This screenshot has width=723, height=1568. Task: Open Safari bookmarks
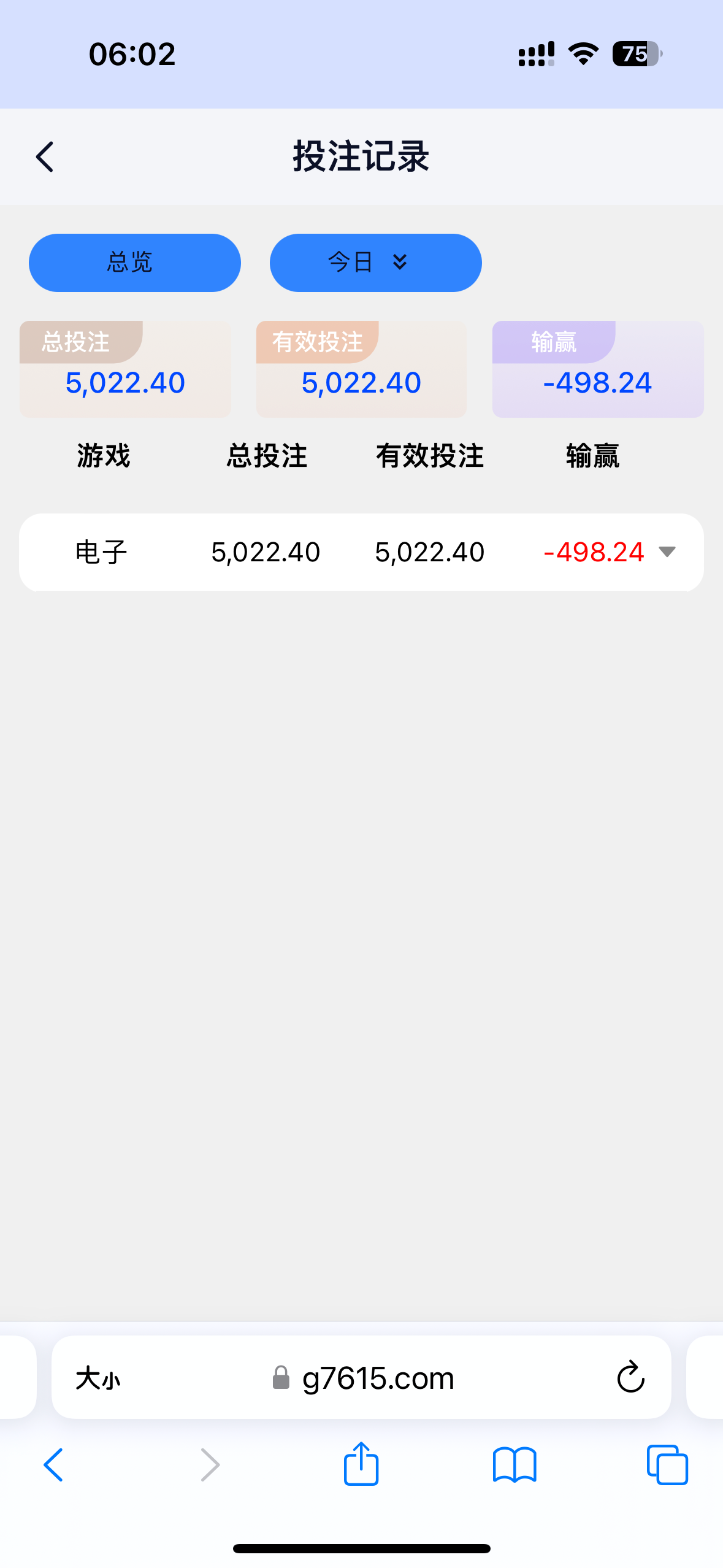515,1465
